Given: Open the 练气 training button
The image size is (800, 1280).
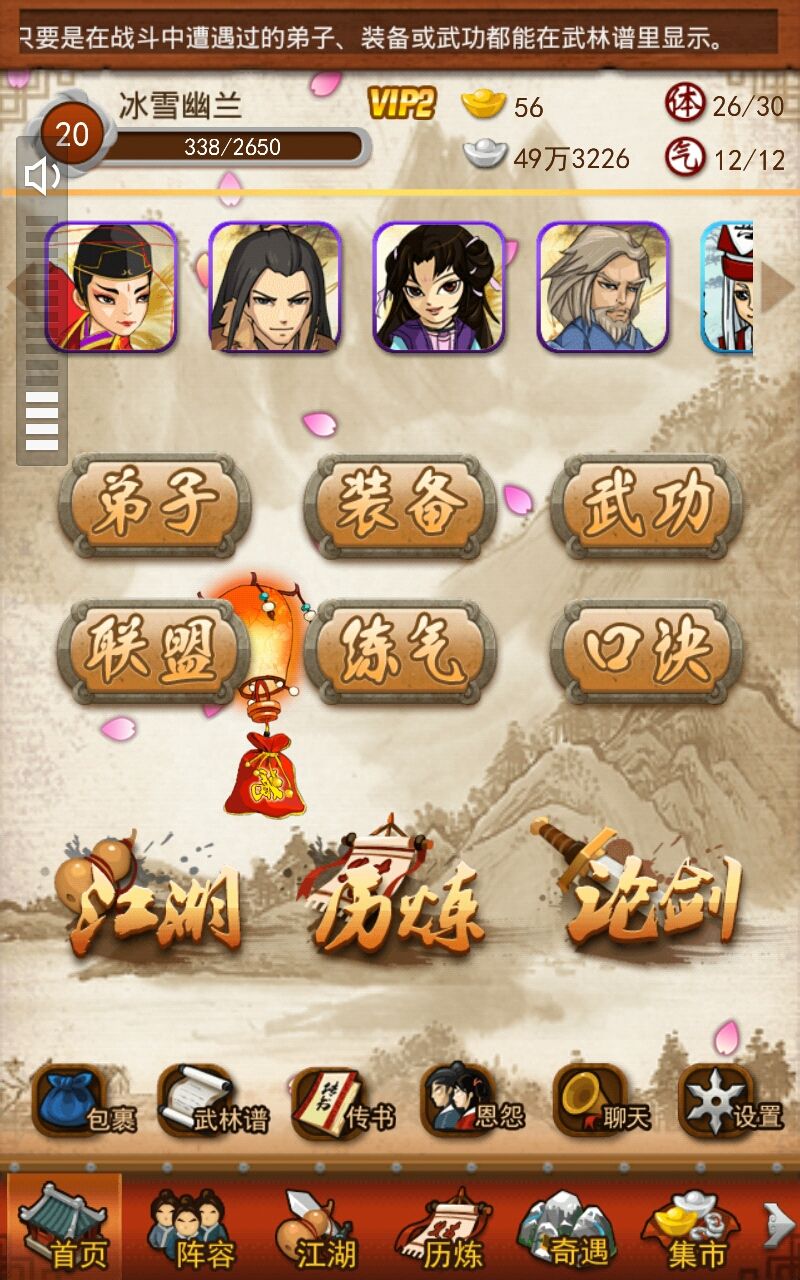Looking at the screenshot, I should [400, 652].
